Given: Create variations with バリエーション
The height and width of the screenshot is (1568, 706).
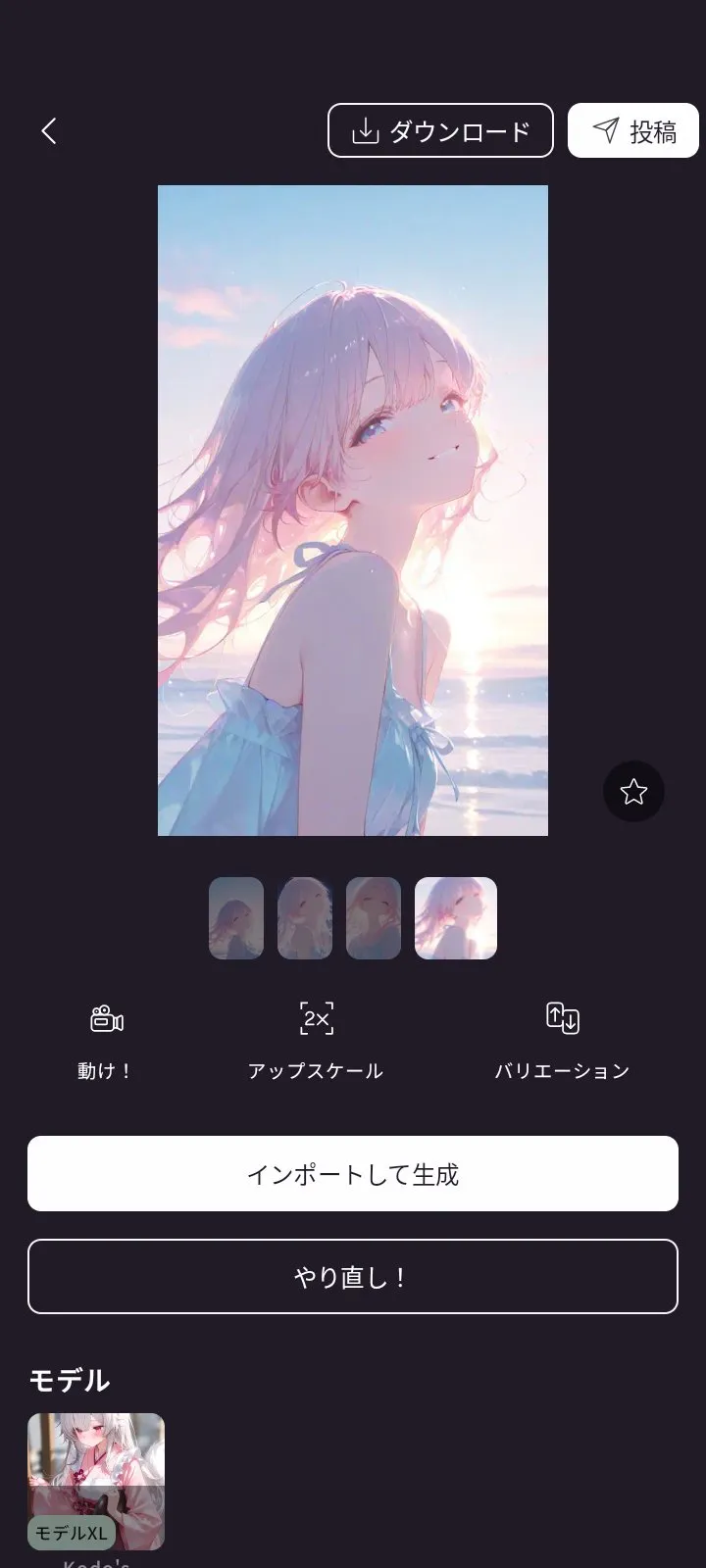Looking at the screenshot, I should click(562, 1041).
